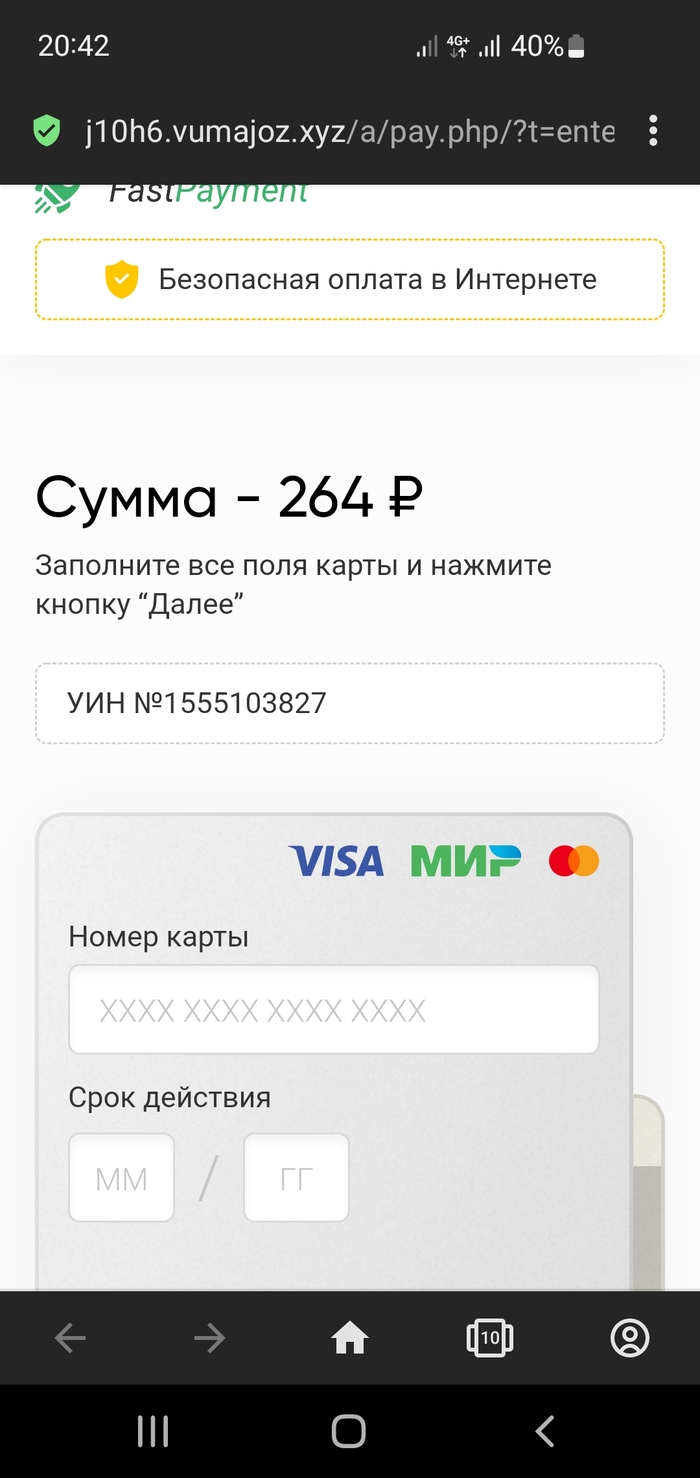Go back in the browser toolbar
Viewport: 700px width, 1478px height.
pyautogui.click(x=70, y=1338)
